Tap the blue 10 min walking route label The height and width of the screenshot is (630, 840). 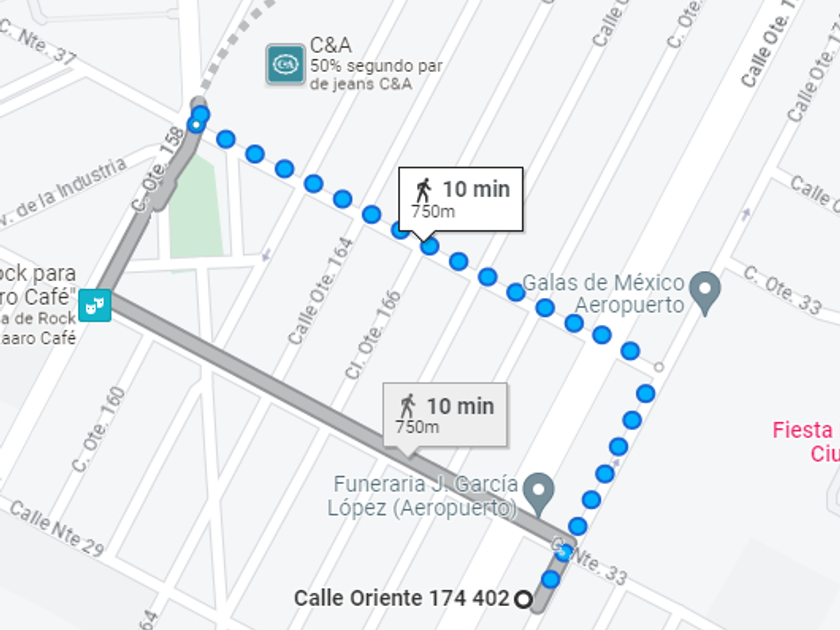461,199
